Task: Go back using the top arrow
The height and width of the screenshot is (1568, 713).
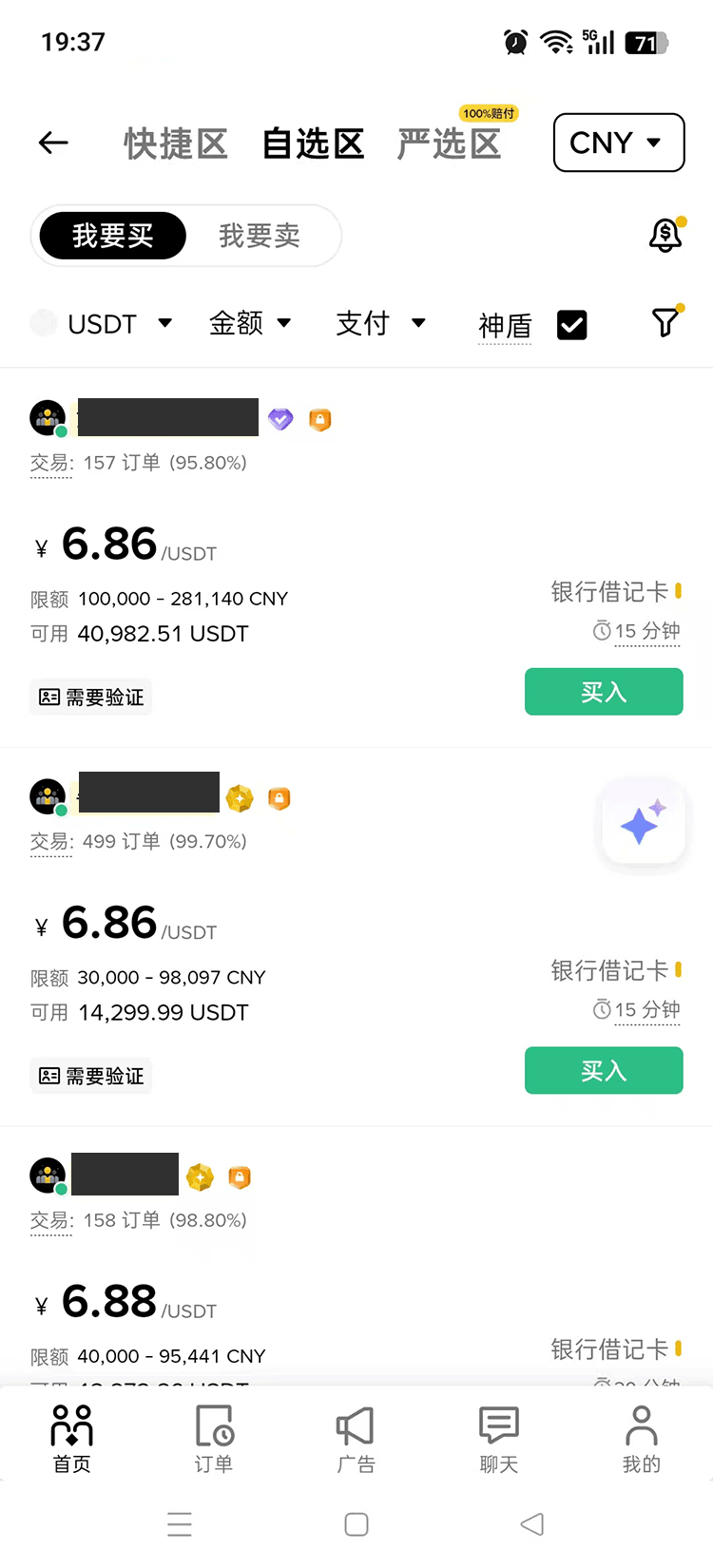Action: [x=53, y=143]
